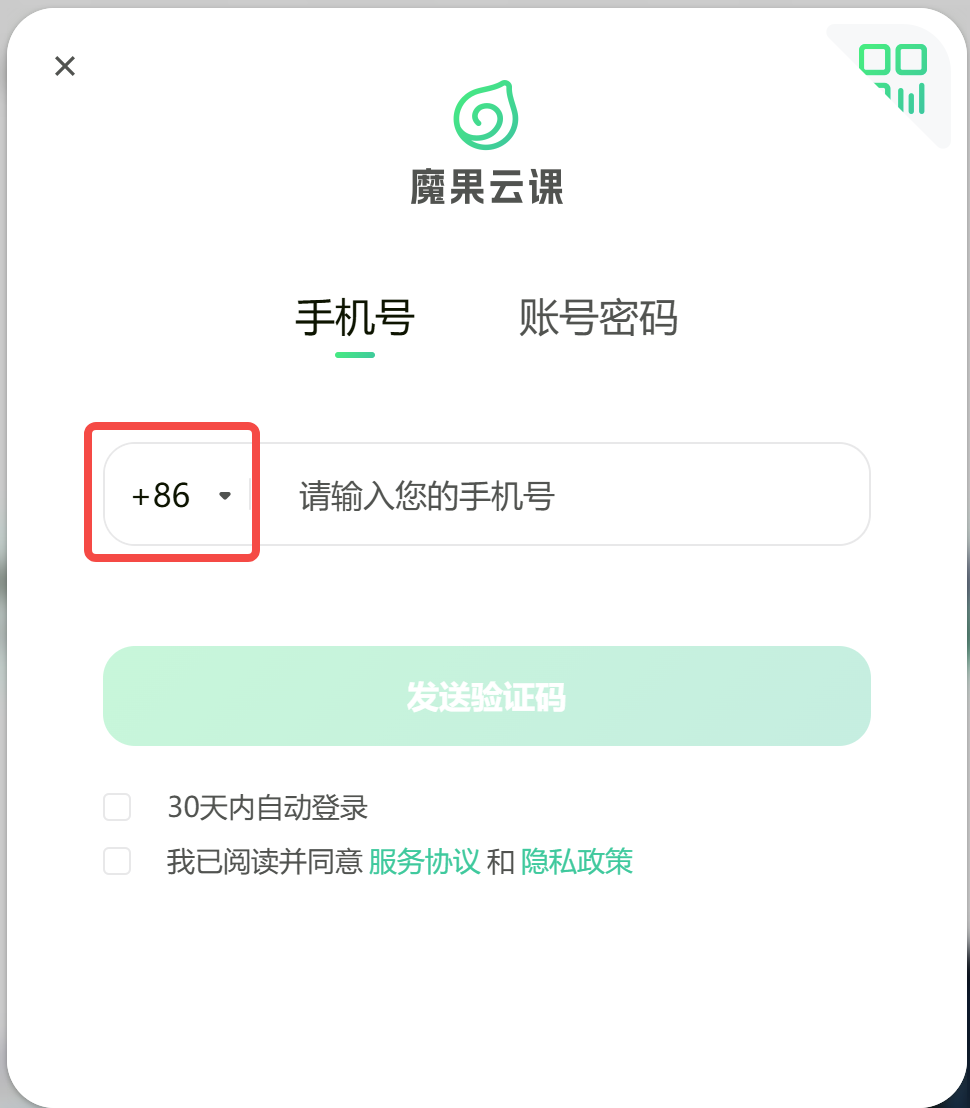Select the 手机号 login tab
This screenshot has height=1108, width=970.
(x=355, y=319)
